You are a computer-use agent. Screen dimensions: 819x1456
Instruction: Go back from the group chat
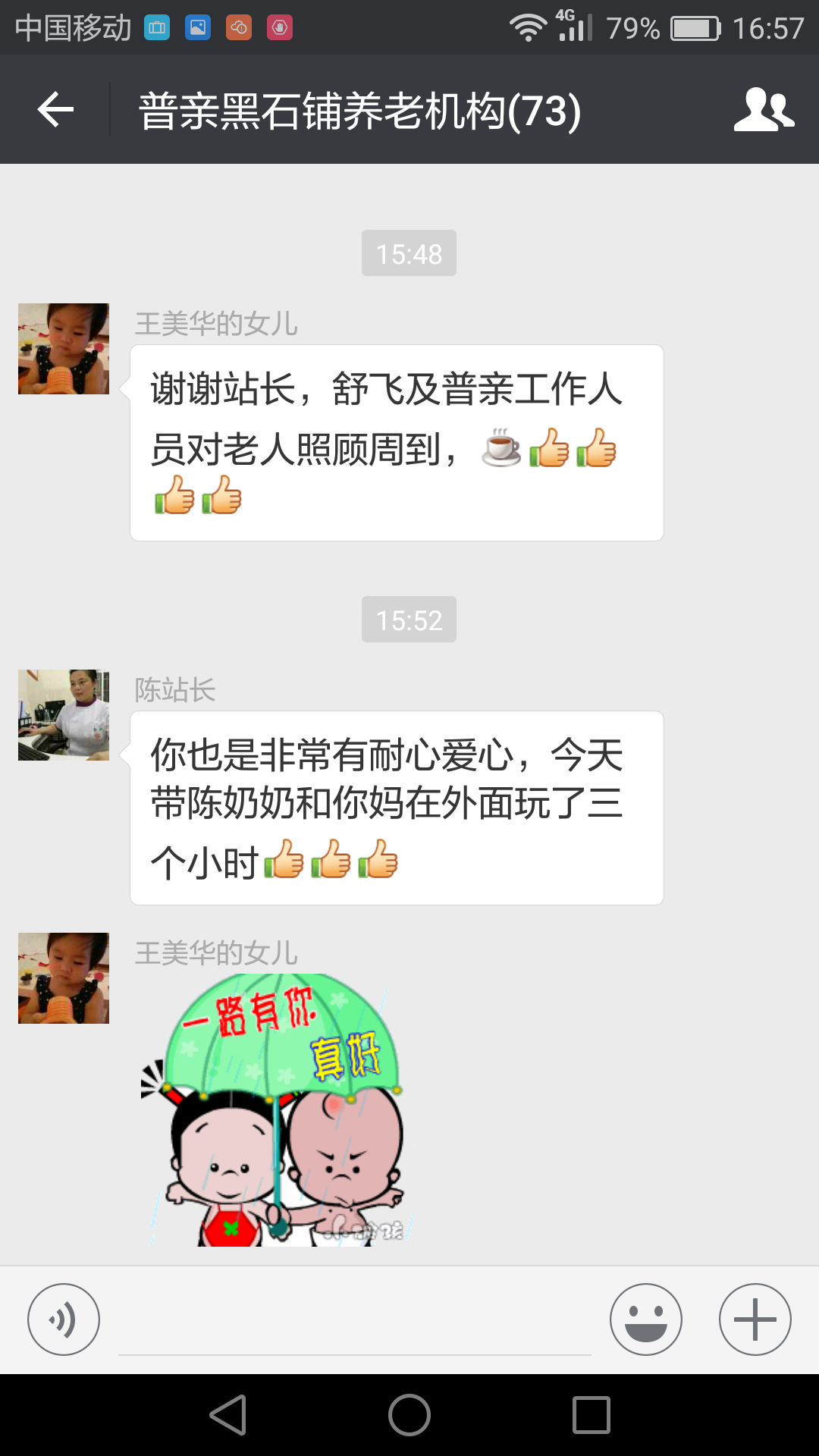click(55, 110)
